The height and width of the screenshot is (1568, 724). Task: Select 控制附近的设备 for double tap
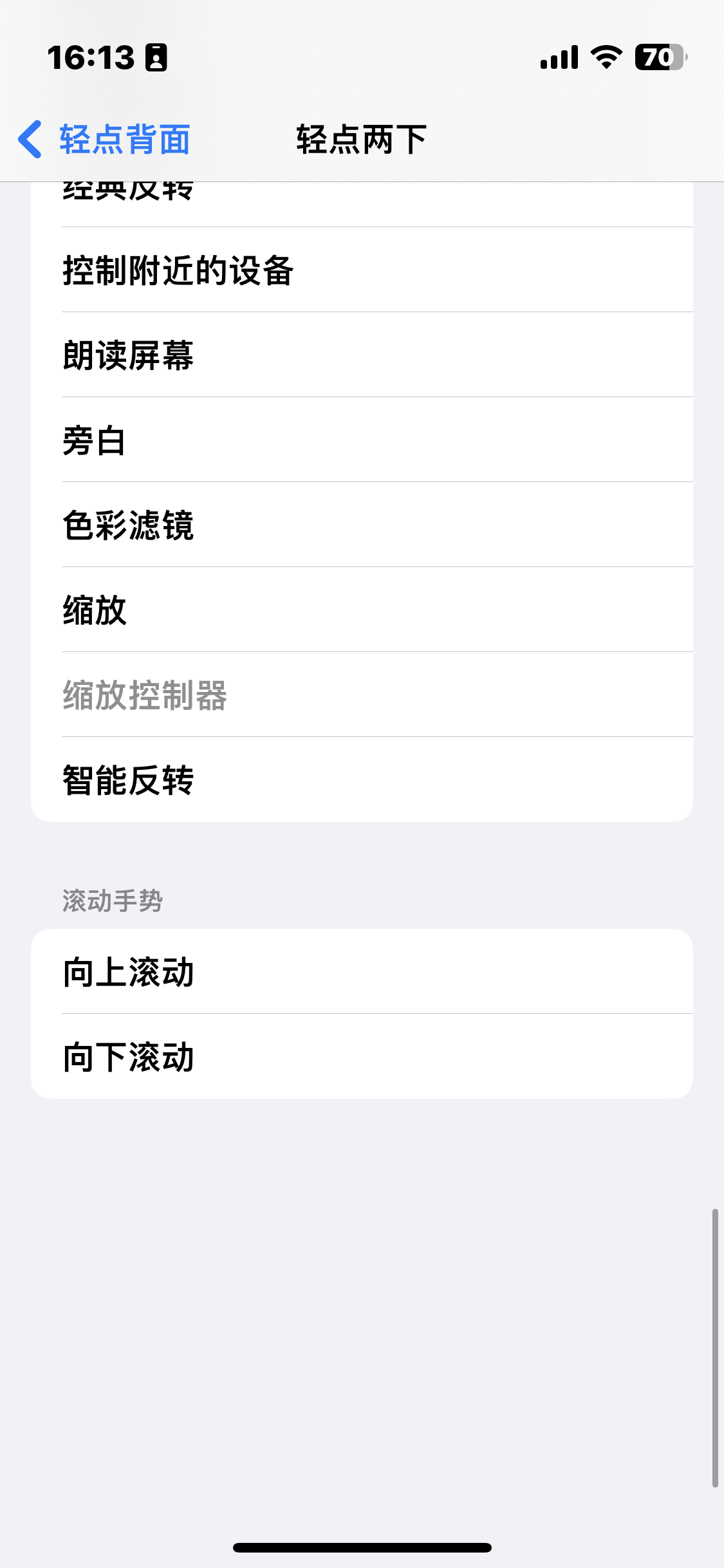360,270
